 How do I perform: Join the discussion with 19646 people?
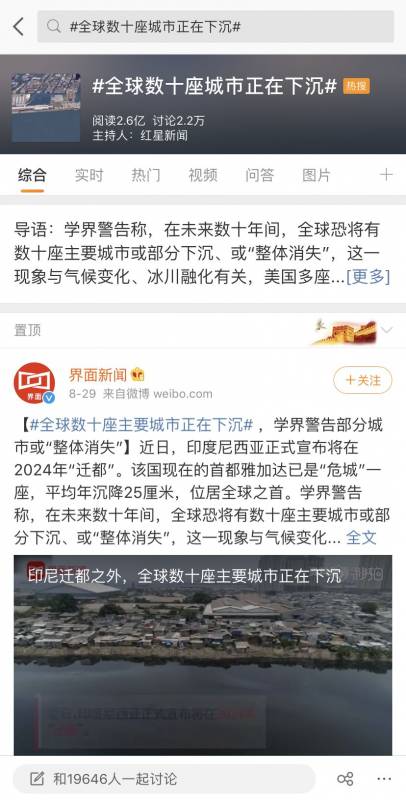pos(164,779)
